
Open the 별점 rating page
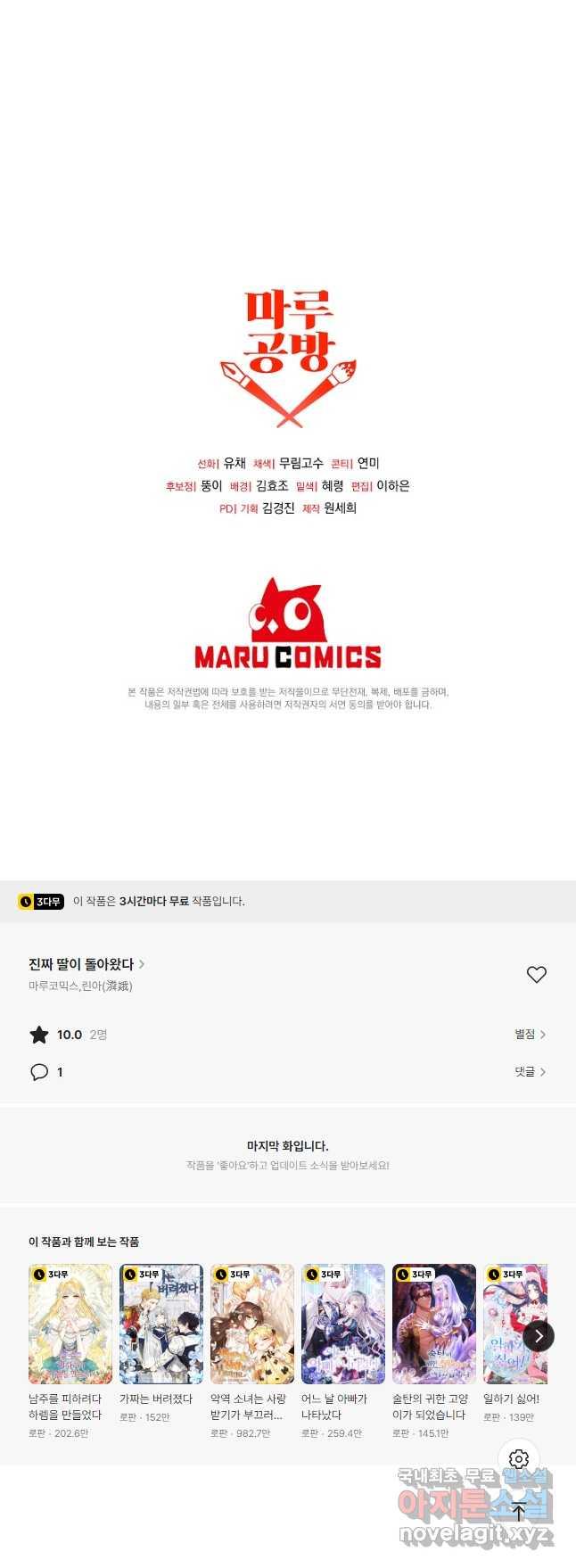pyautogui.click(x=530, y=1035)
